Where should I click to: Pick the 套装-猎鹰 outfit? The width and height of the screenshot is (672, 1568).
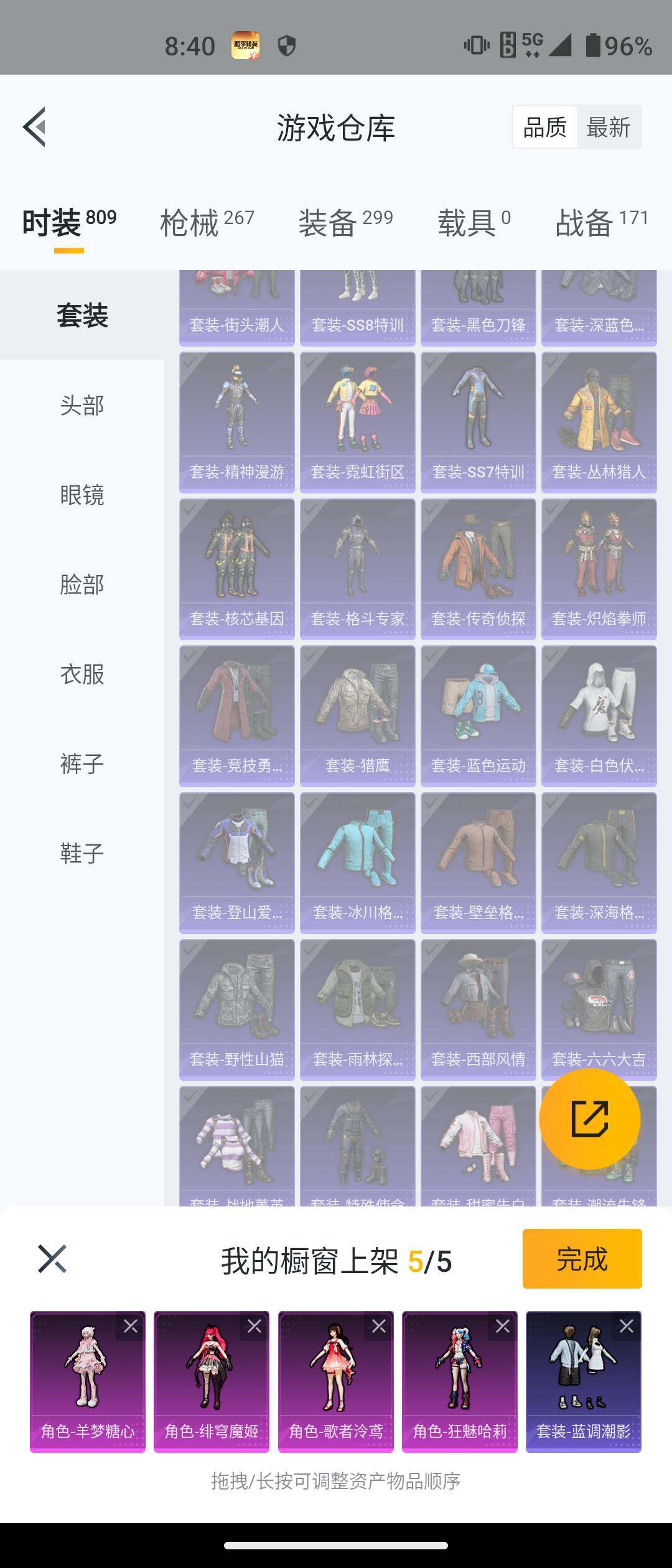(357, 716)
